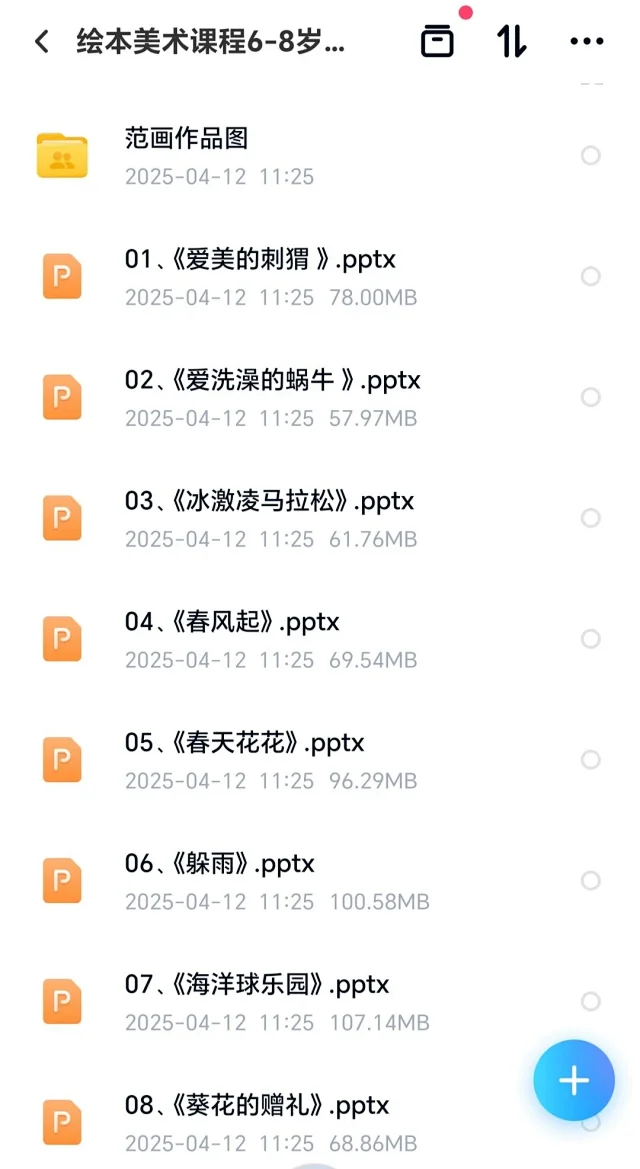Mark 《春天花花》 as selected
Screen dimensions: 640x1169
[591, 760]
